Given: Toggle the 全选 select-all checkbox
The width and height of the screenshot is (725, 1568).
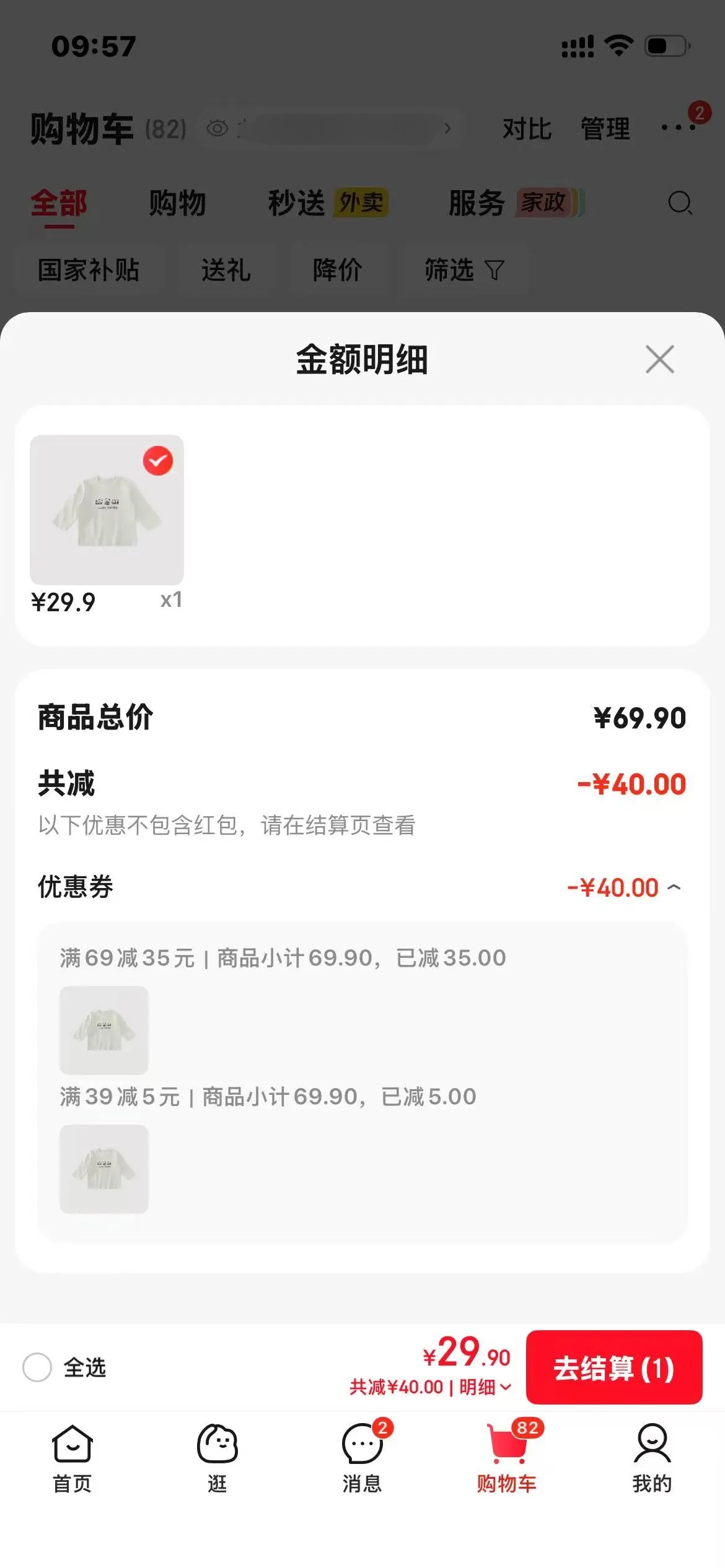Looking at the screenshot, I should [37, 1367].
